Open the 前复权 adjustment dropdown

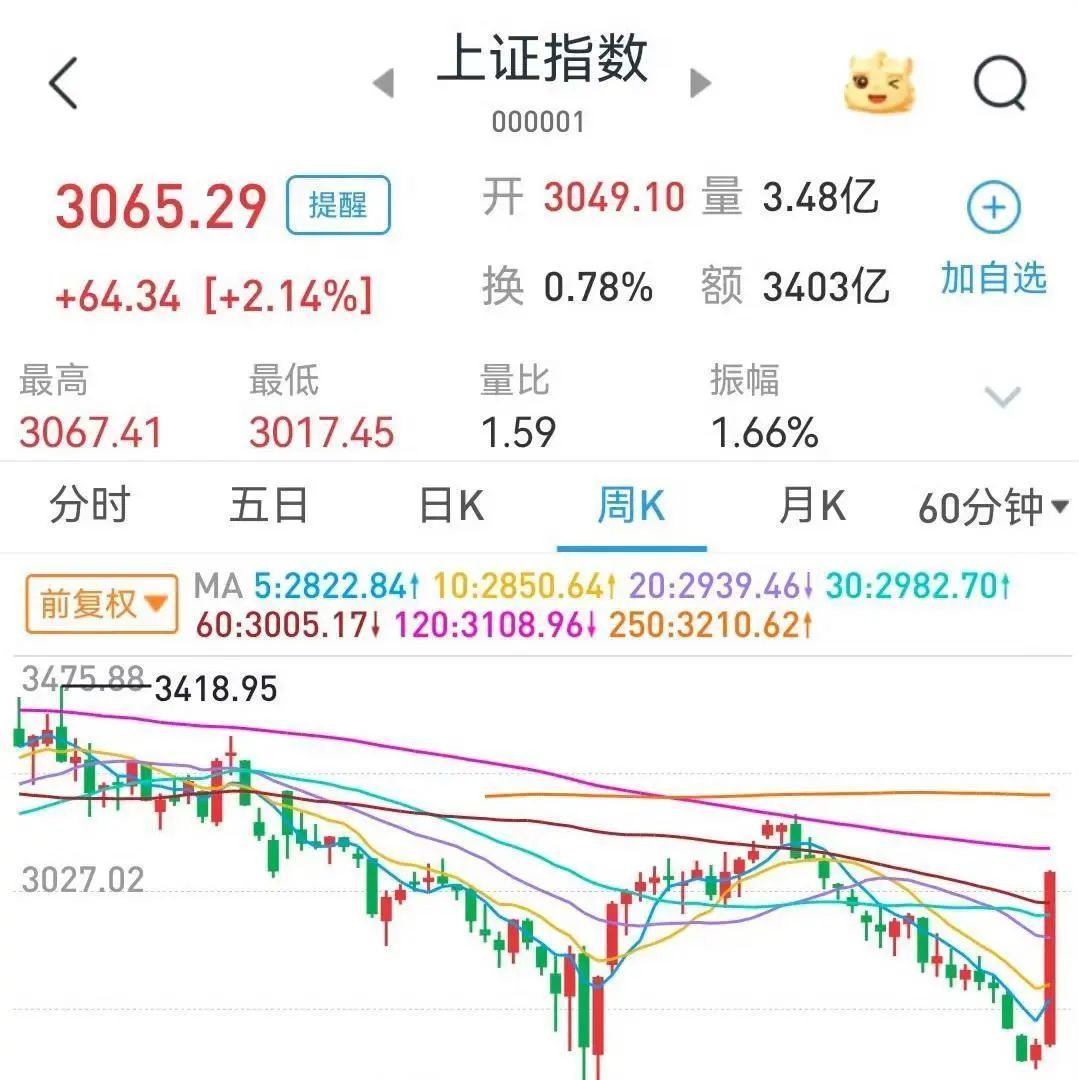click(101, 603)
